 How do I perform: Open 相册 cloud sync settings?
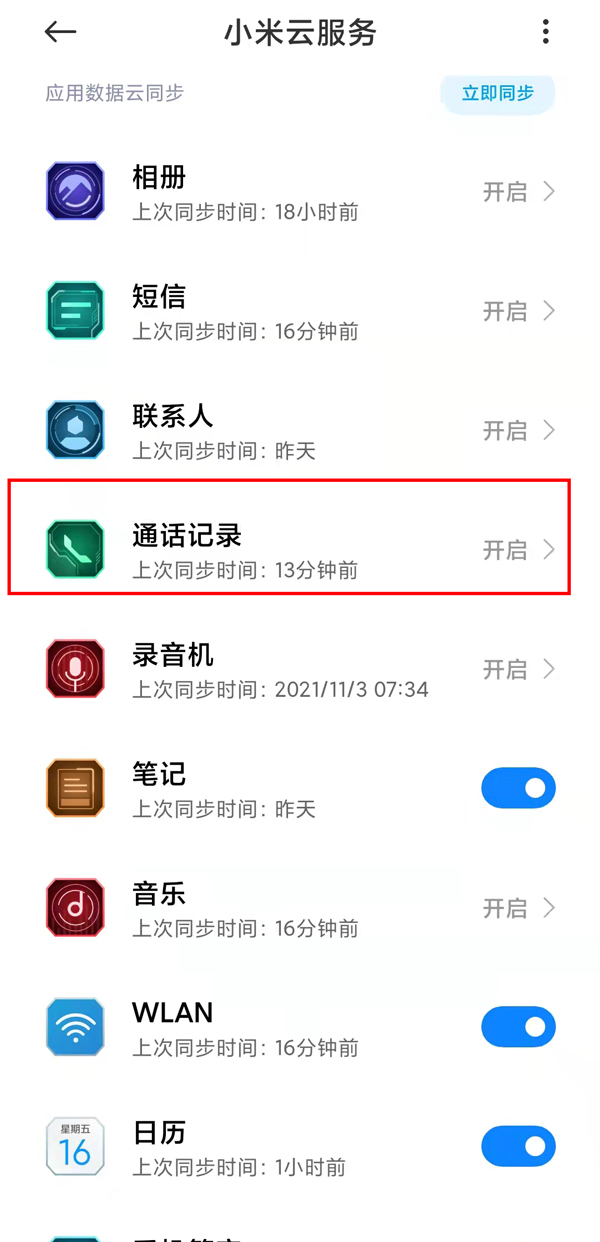tap(300, 192)
